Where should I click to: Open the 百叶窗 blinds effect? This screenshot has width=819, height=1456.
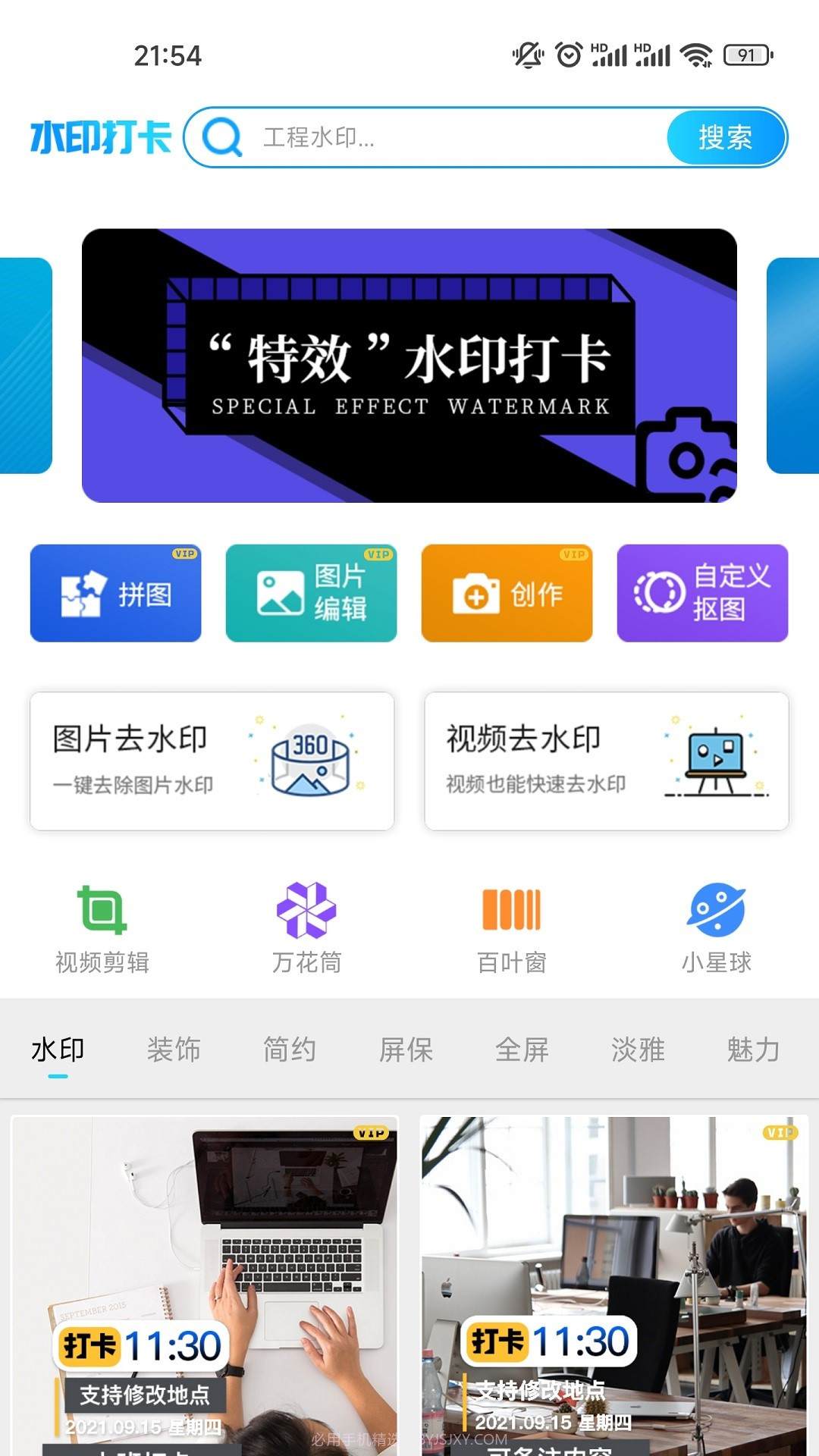(x=510, y=924)
